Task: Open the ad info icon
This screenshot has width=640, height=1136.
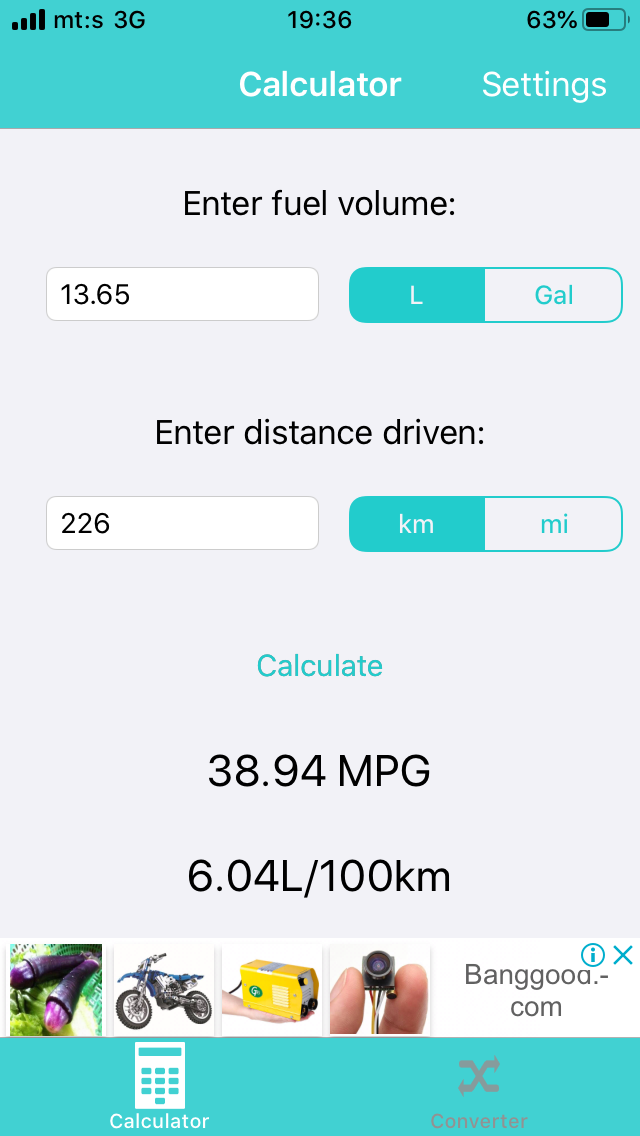Action: (x=593, y=955)
